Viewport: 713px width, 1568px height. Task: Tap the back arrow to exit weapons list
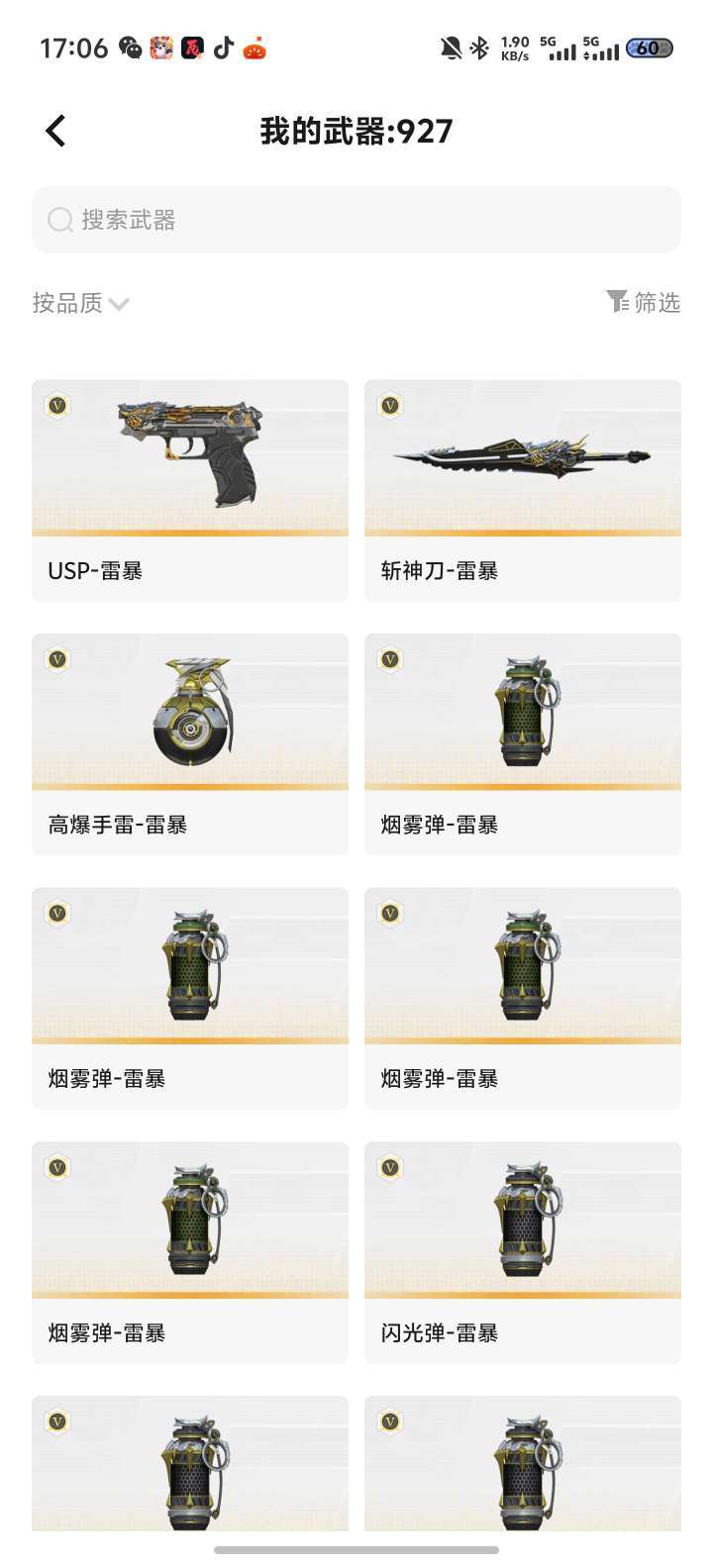click(x=55, y=130)
